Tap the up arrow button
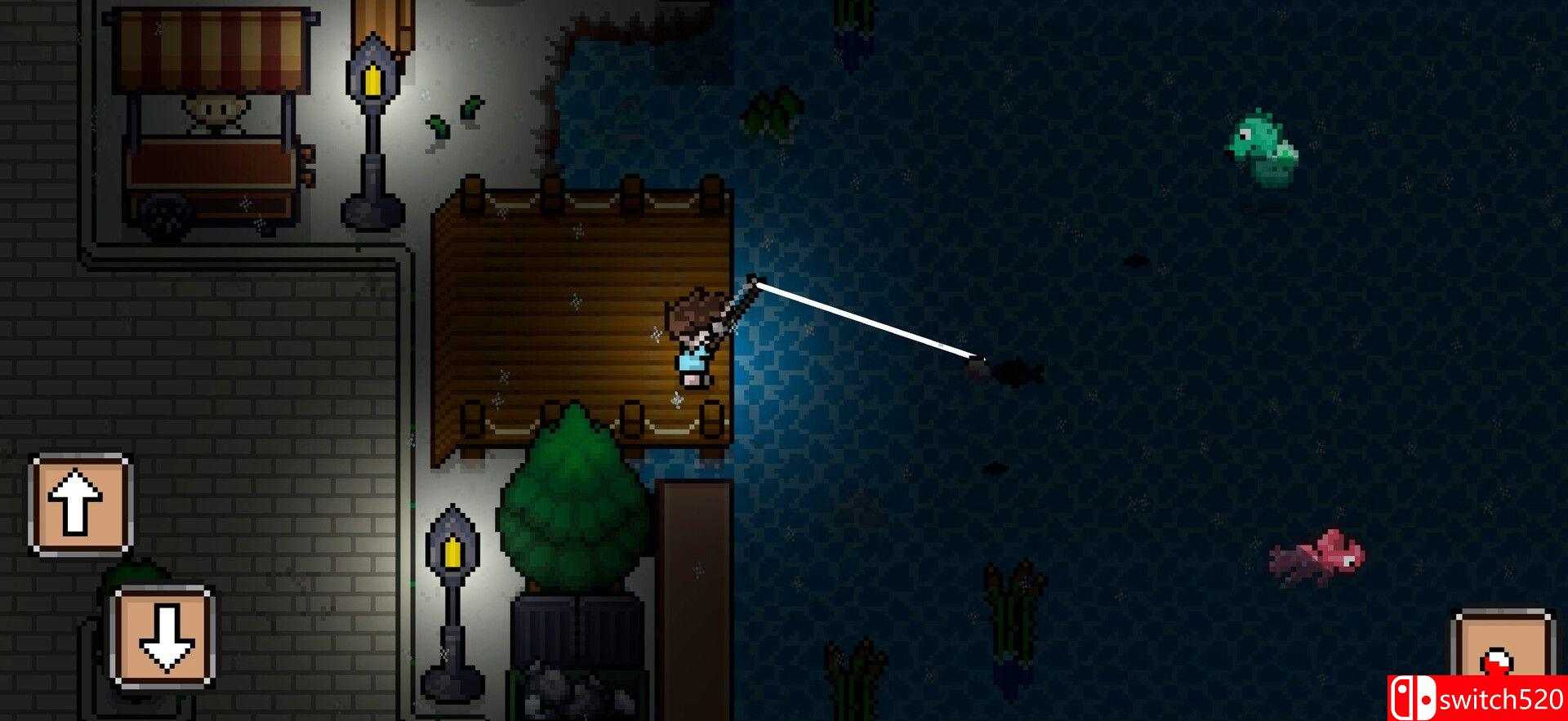Viewport: 1568px width, 721px height. pyautogui.click(x=80, y=505)
